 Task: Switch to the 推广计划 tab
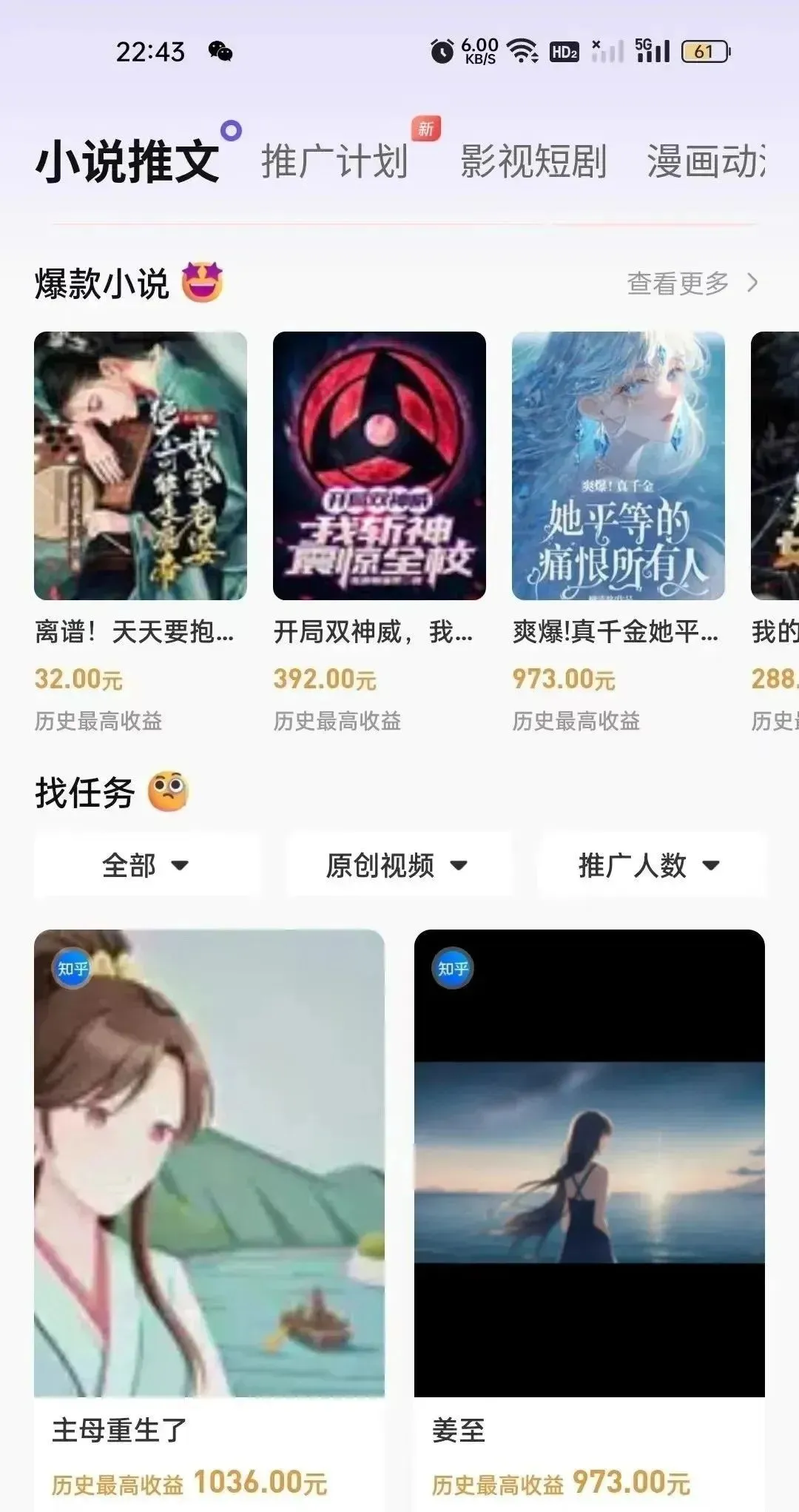[334, 161]
